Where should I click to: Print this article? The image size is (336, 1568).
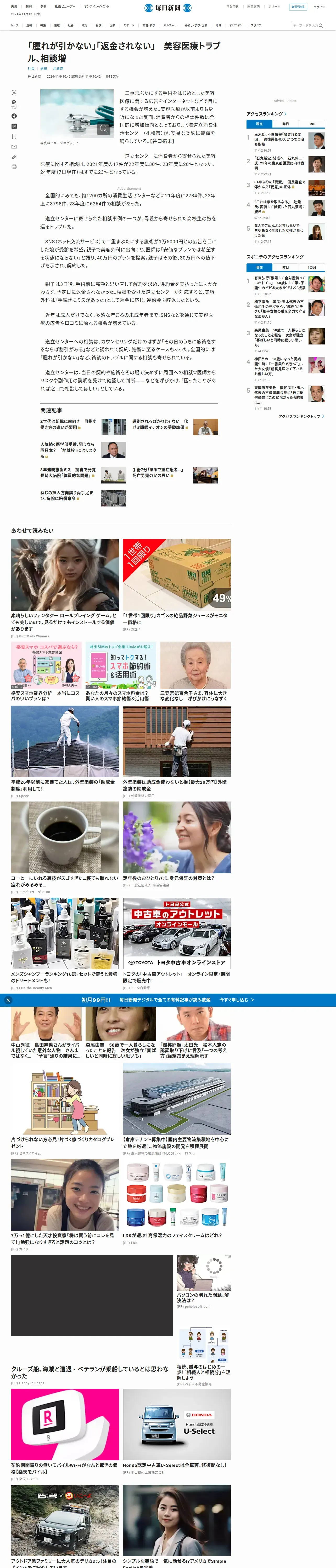coord(14,167)
